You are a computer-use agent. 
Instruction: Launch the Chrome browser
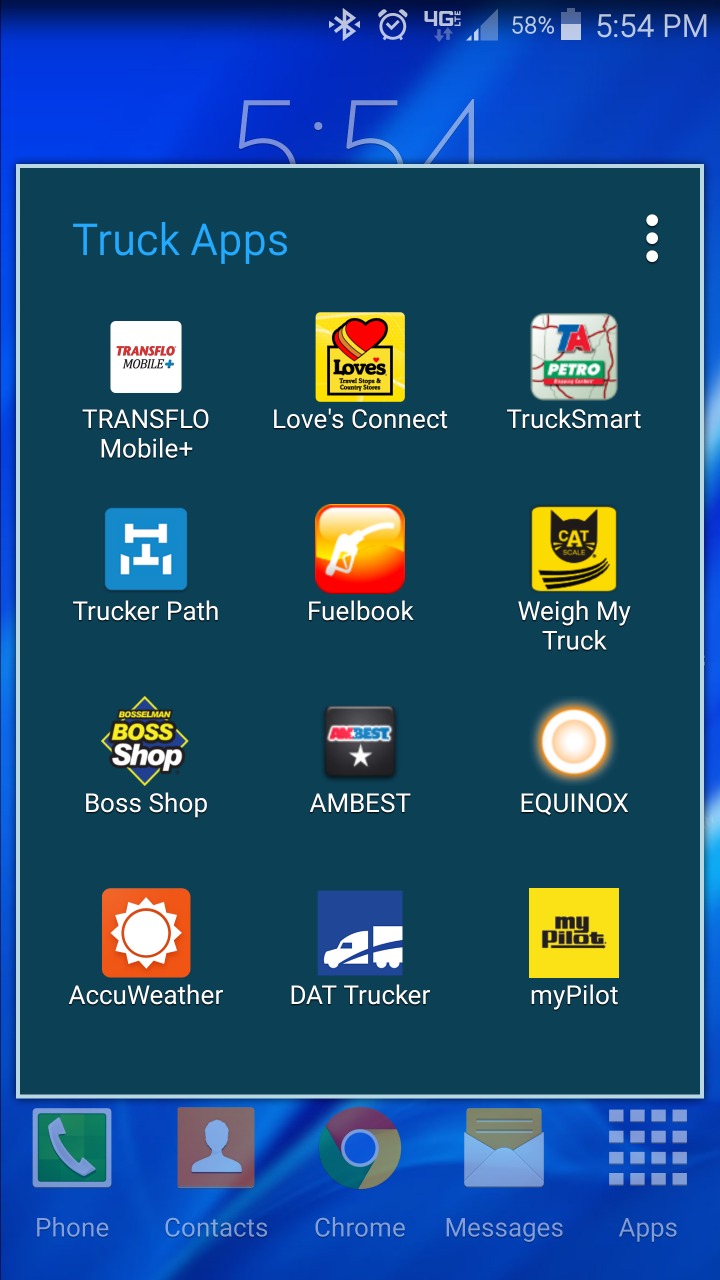click(360, 1148)
